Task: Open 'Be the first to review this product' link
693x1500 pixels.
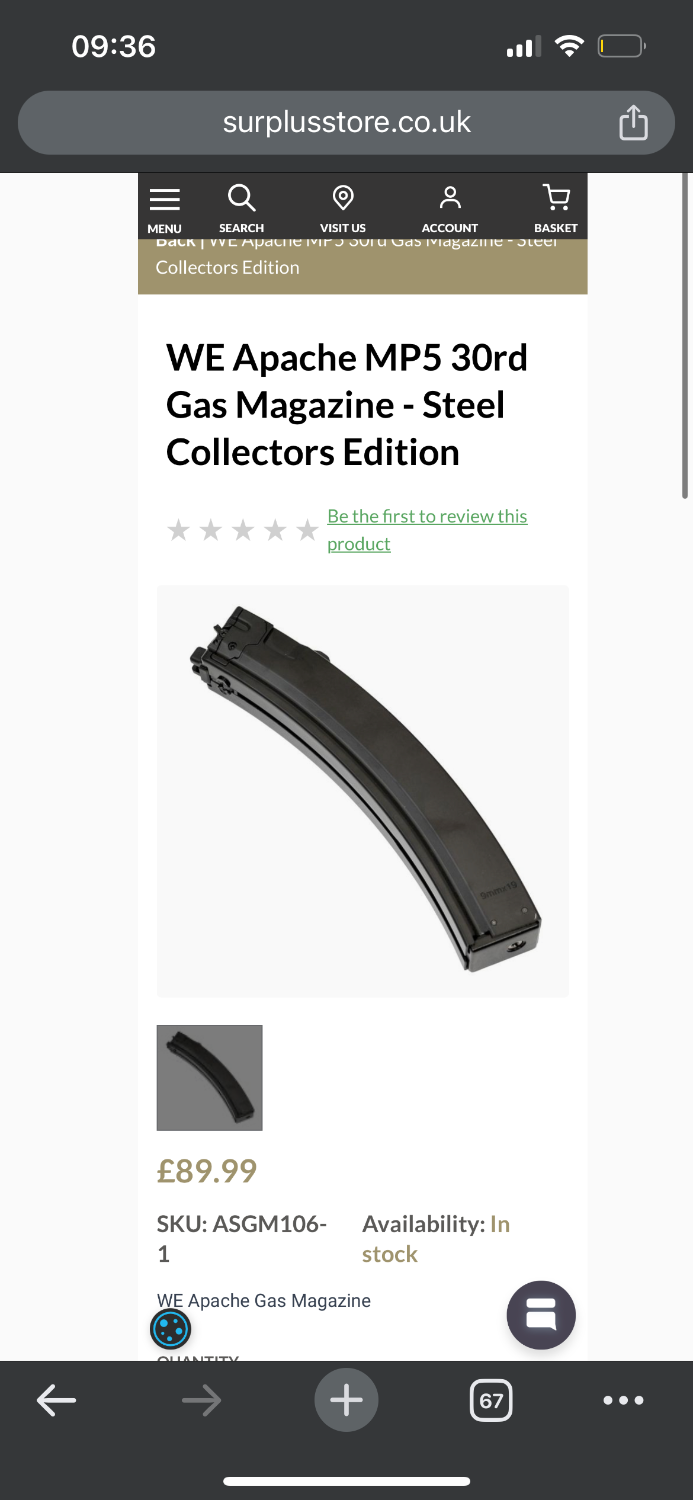Action: click(427, 530)
